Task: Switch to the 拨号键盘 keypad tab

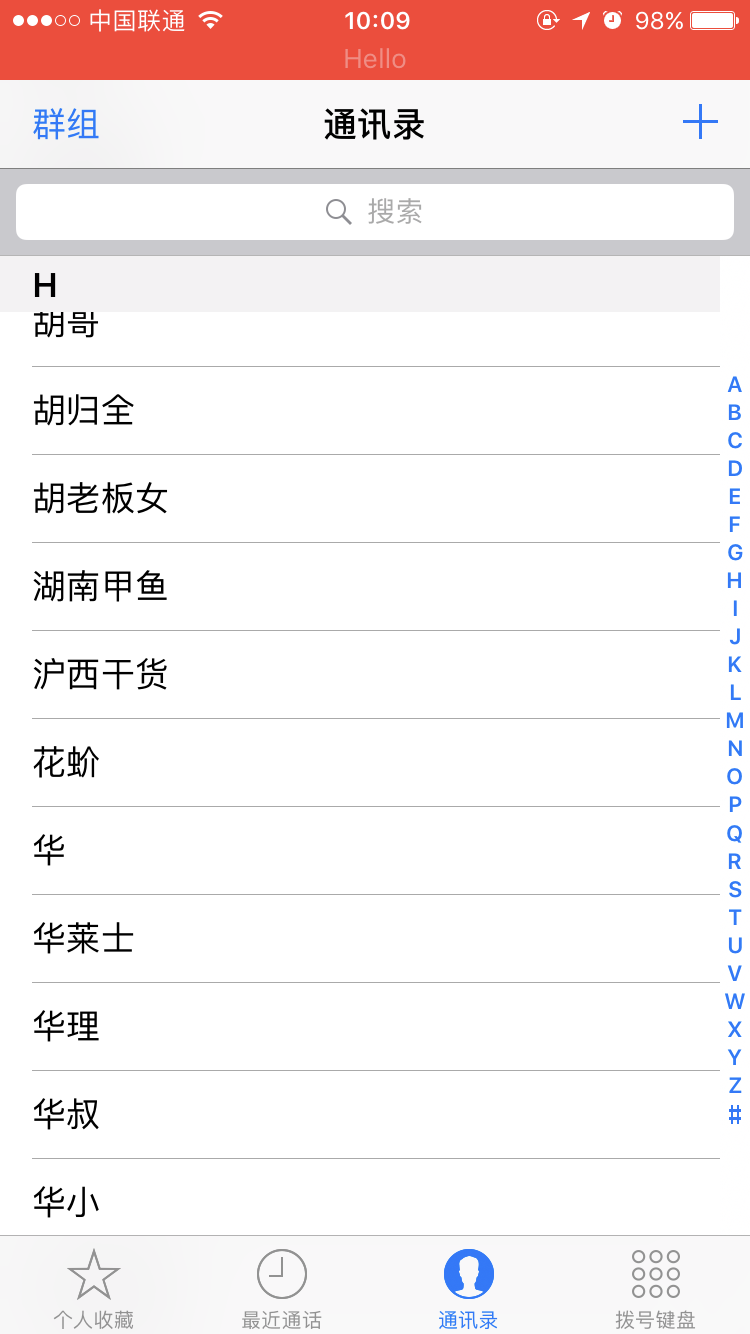Action: 655,1288
